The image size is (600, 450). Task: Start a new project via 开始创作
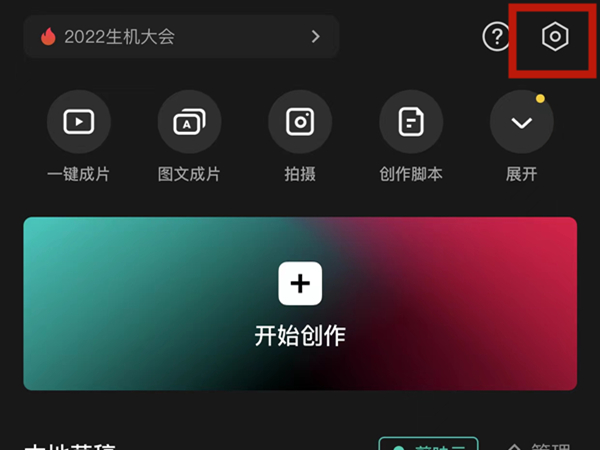300,303
